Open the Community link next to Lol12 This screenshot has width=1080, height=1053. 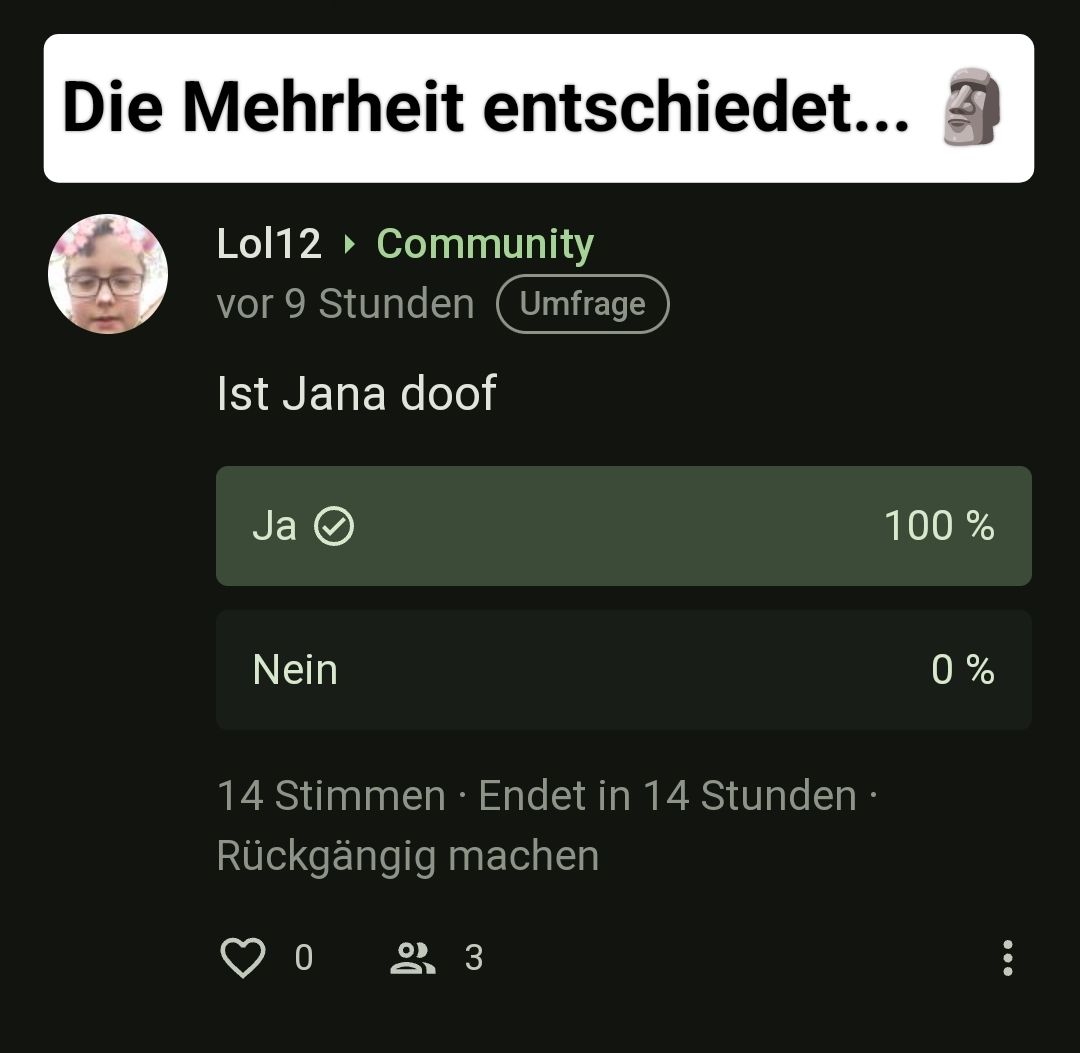pyautogui.click(x=485, y=244)
